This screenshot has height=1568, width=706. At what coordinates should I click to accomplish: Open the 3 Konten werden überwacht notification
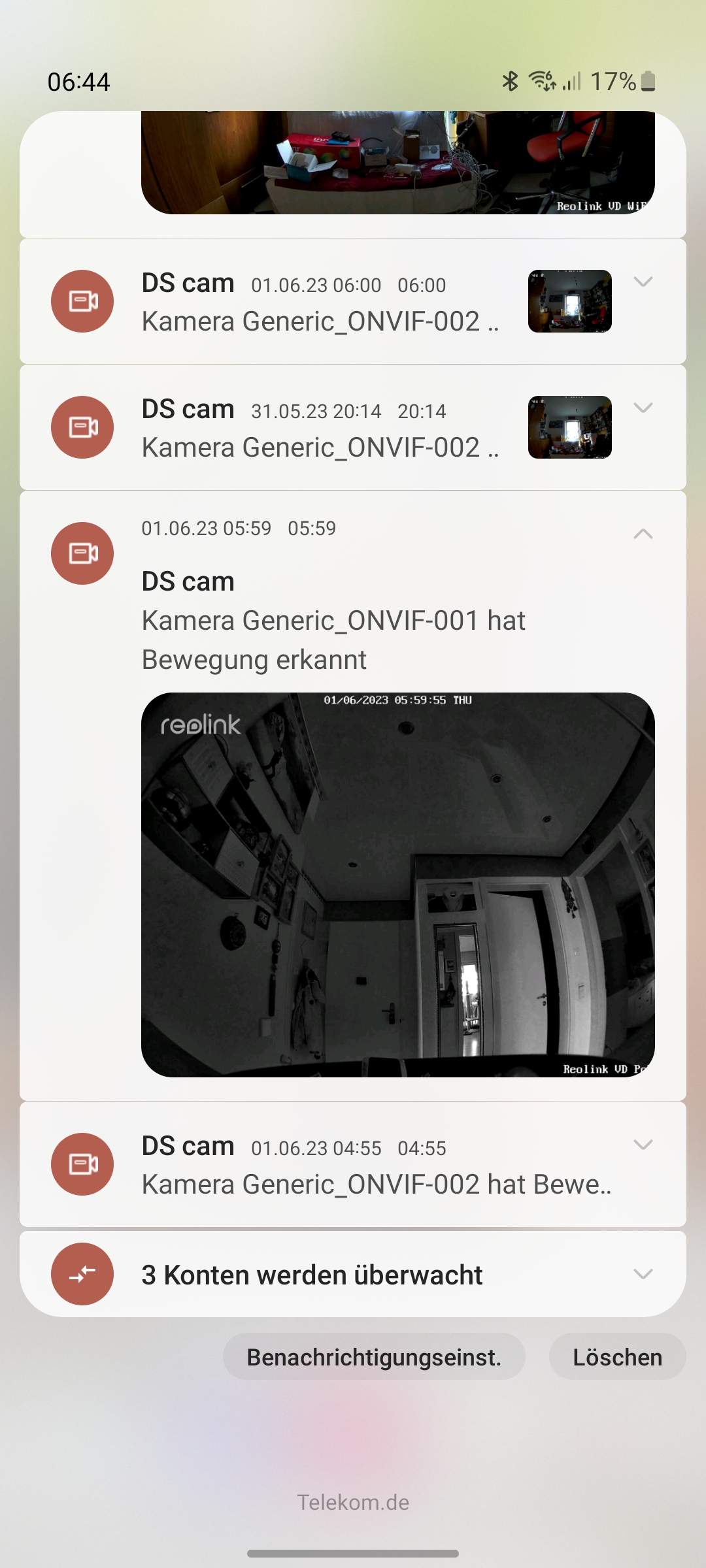[x=312, y=1275]
